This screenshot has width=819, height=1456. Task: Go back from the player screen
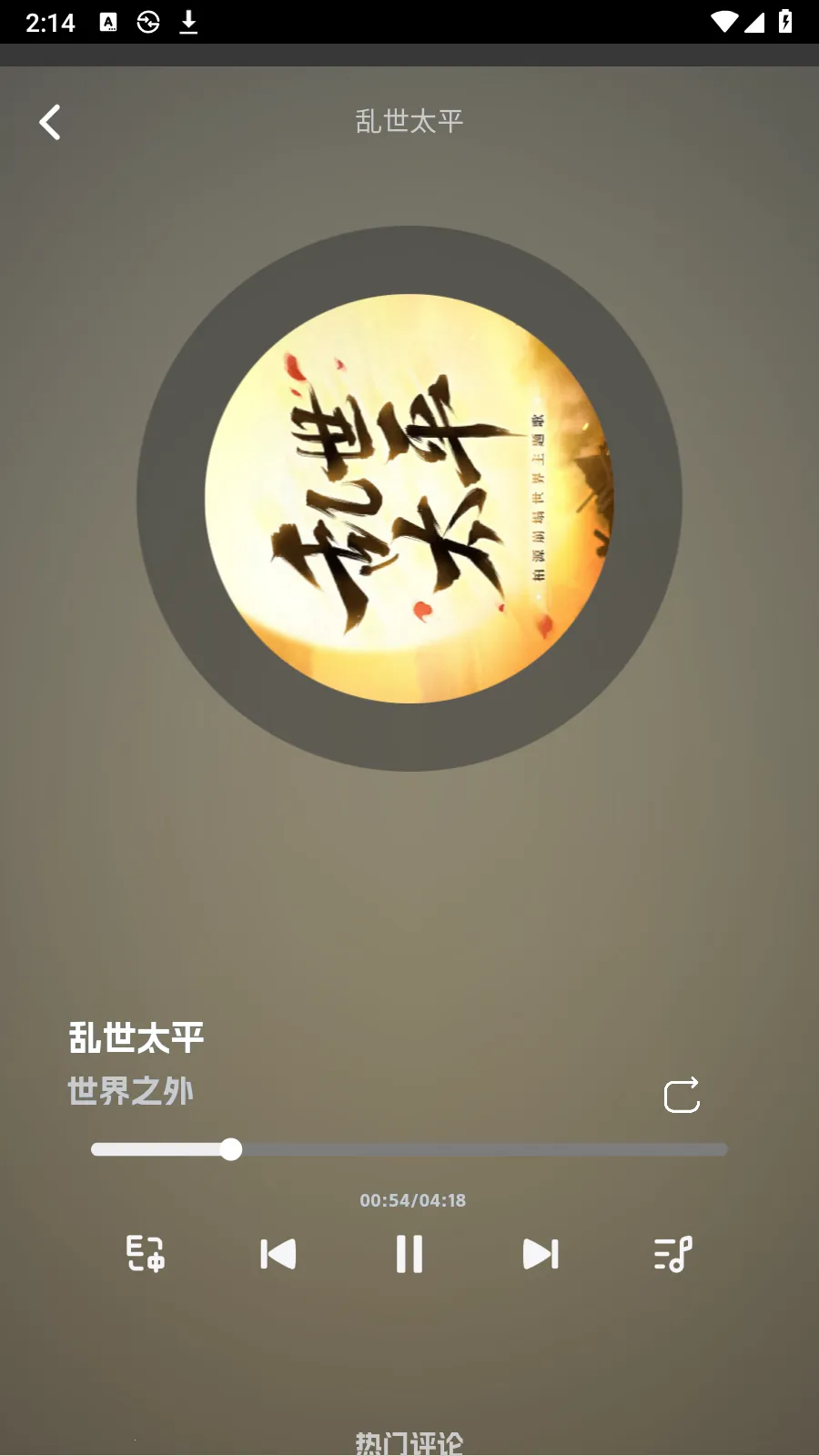click(x=50, y=122)
